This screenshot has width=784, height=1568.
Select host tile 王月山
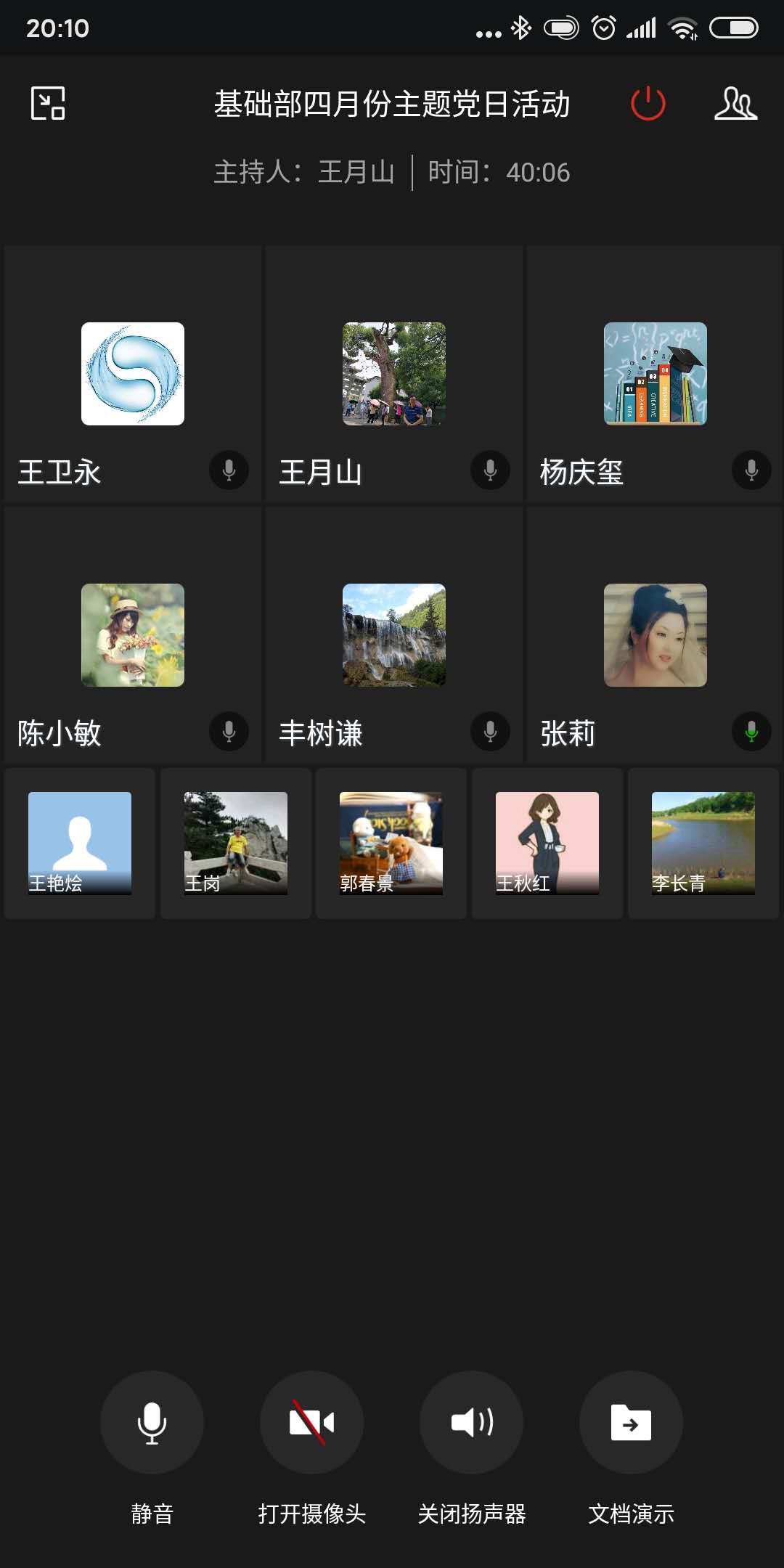point(394,374)
